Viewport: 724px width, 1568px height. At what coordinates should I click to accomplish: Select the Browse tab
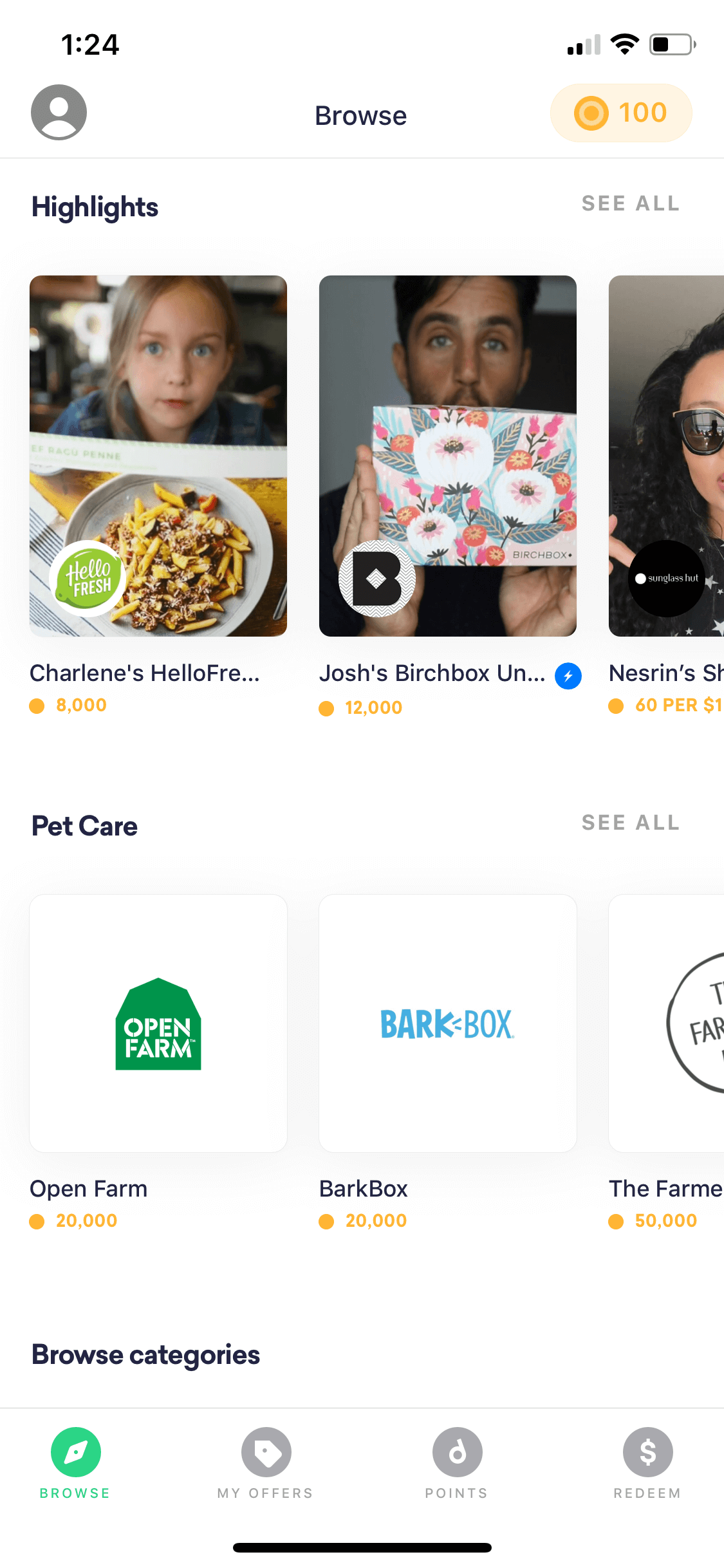point(75,1464)
